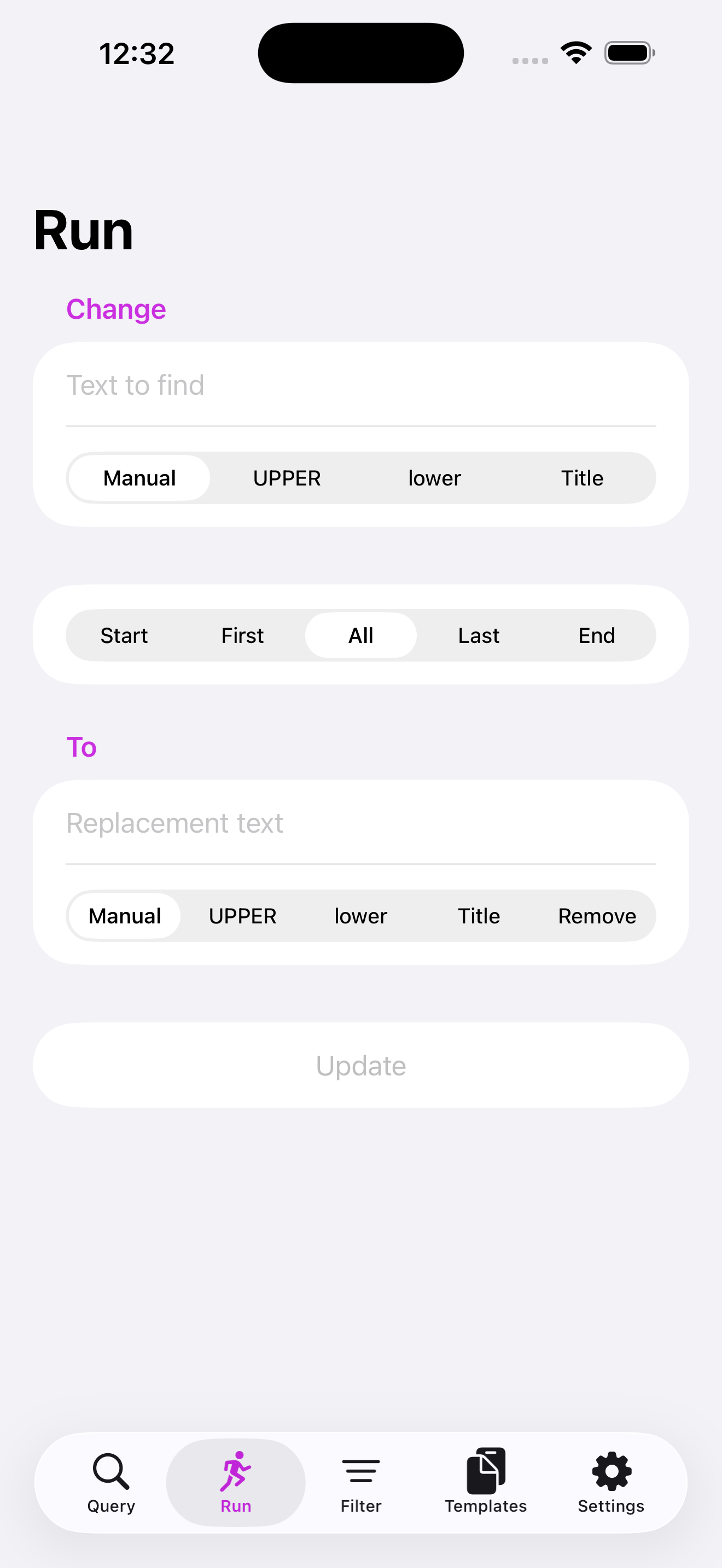Set Change mode to Manual
Image resolution: width=722 pixels, height=1568 pixels.
[x=139, y=478]
